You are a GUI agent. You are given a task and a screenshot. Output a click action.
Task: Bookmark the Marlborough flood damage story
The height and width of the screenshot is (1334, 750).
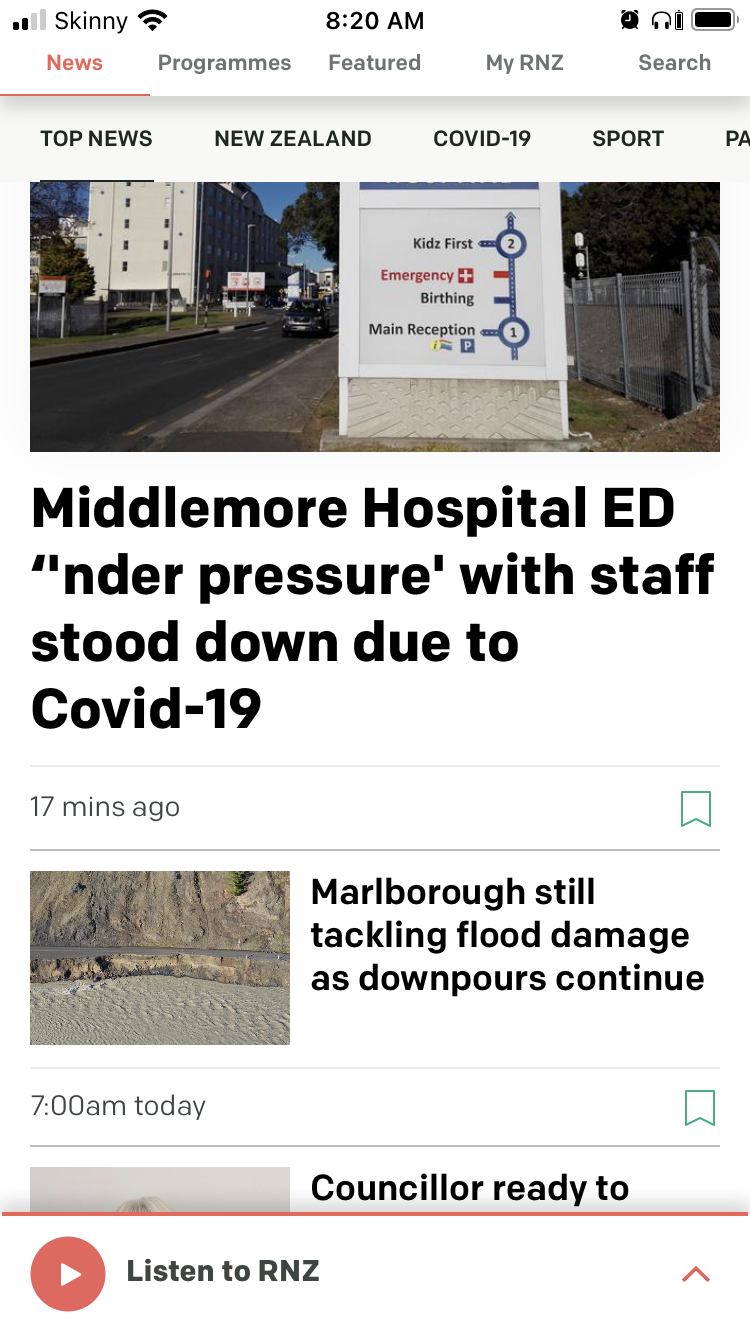(x=699, y=1107)
